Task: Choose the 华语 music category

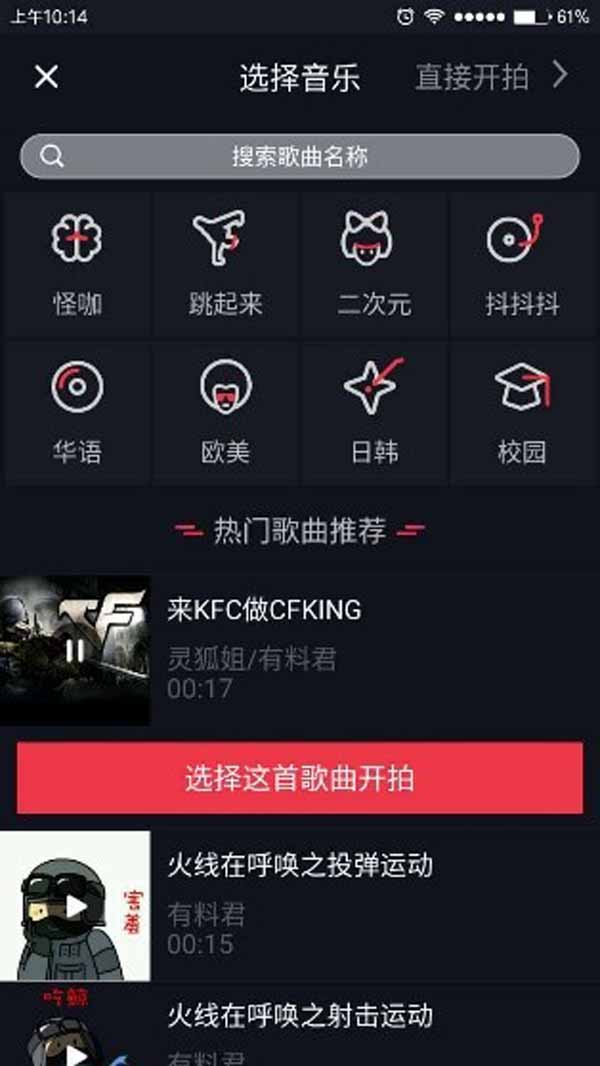Action: coord(77,413)
